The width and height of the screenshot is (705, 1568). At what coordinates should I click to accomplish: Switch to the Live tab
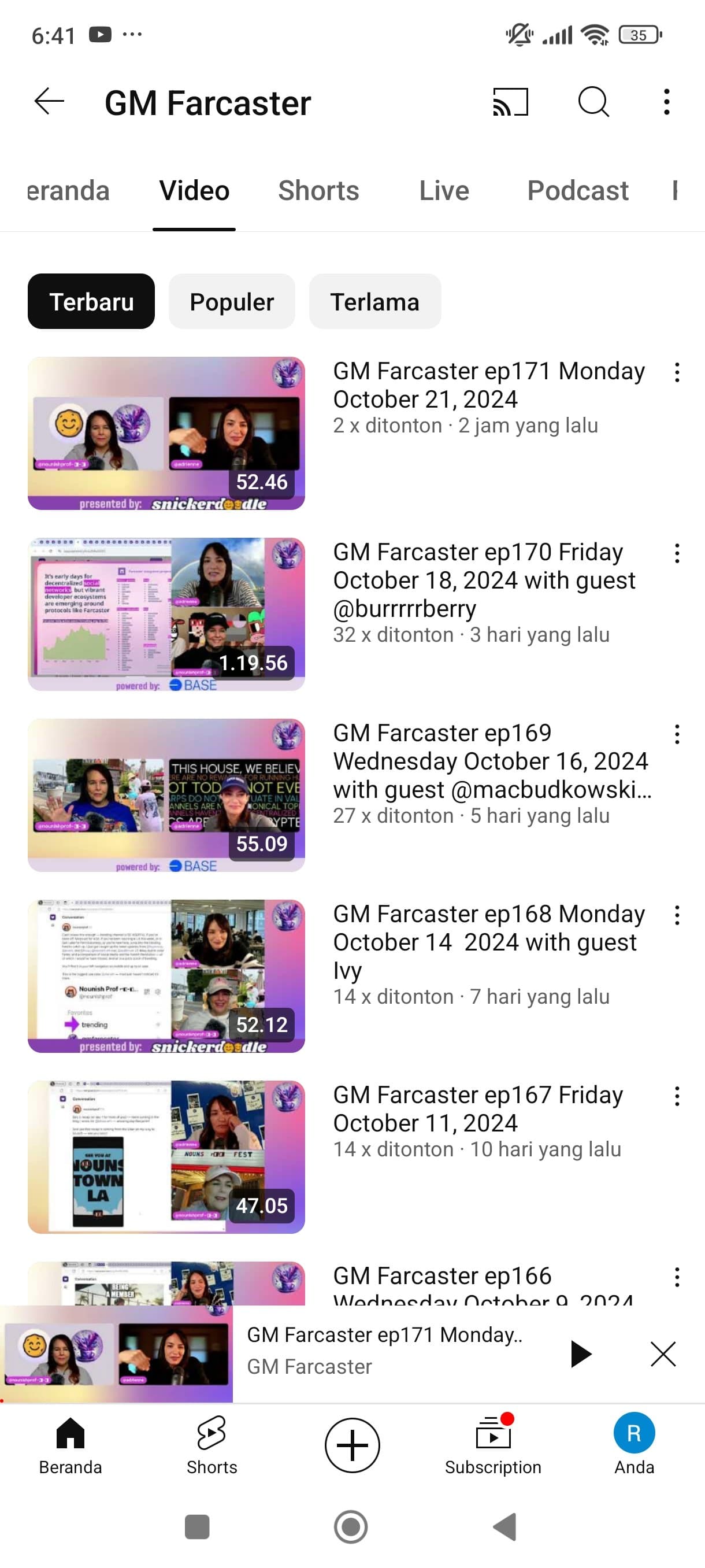443,191
